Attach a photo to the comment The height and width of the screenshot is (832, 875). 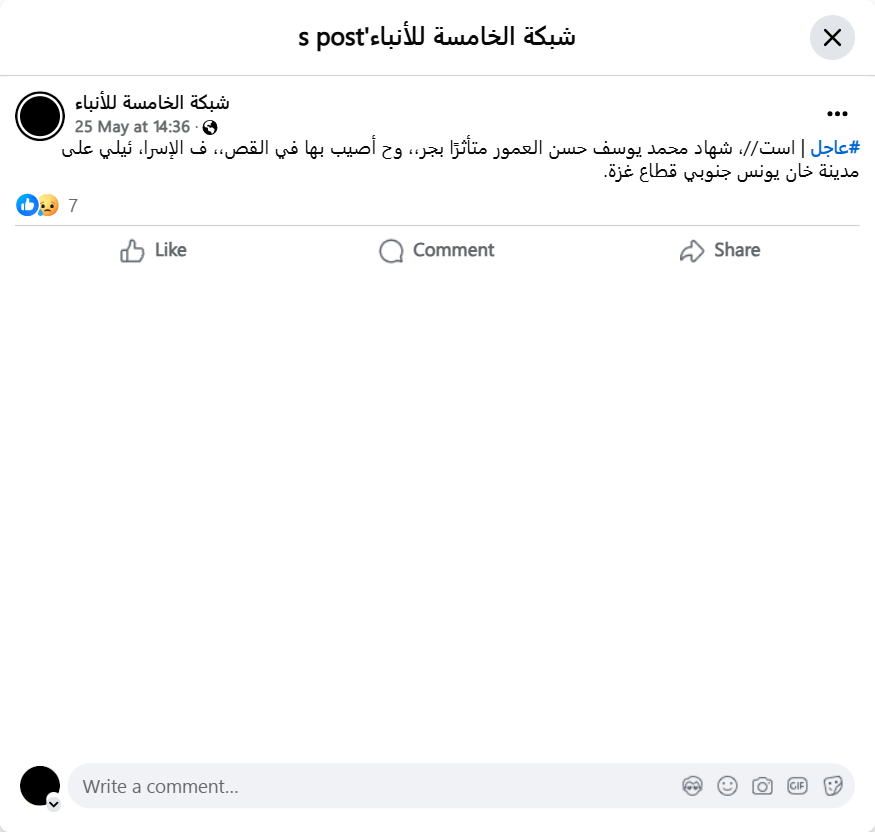coord(762,786)
